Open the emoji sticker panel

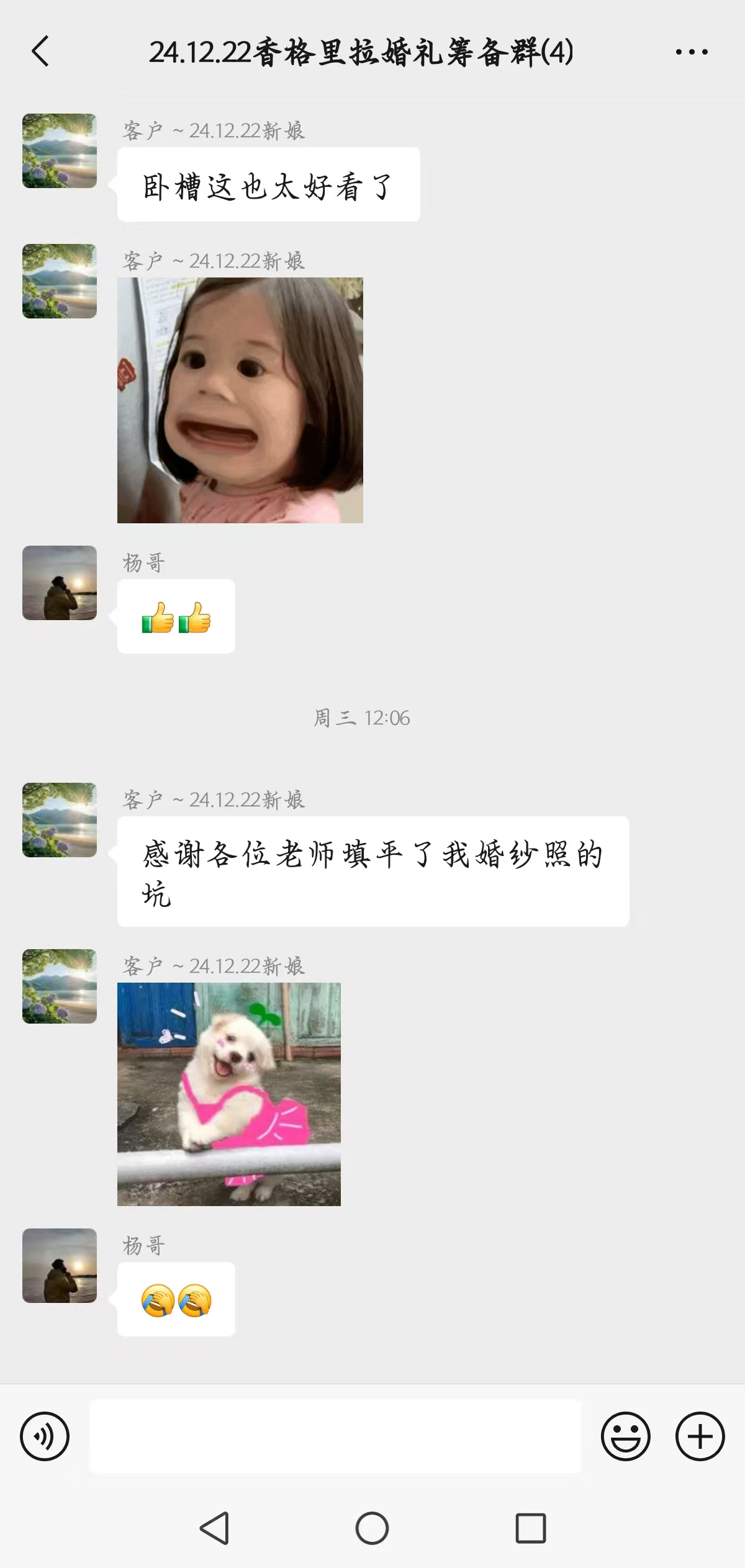pyautogui.click(x=625, y=1436)
